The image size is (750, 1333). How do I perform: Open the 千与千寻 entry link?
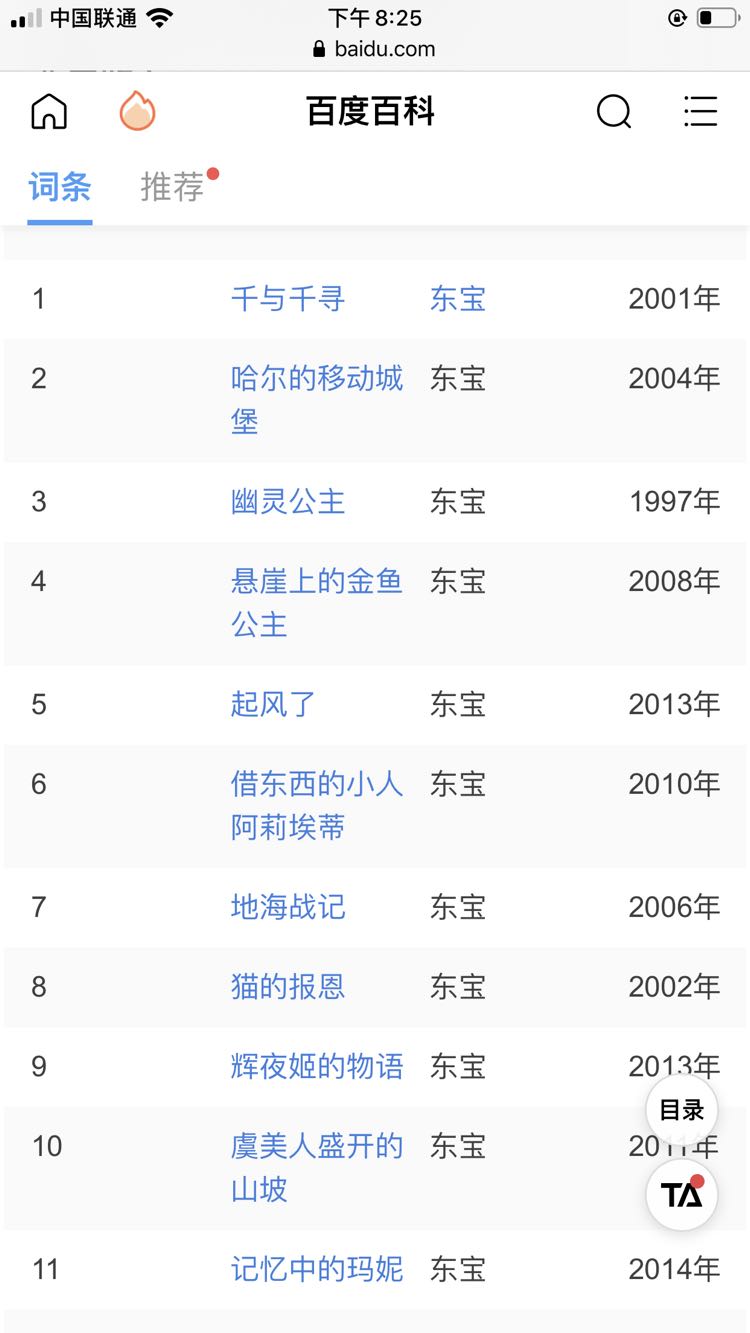pyautogui.click(x=288, y=298)
